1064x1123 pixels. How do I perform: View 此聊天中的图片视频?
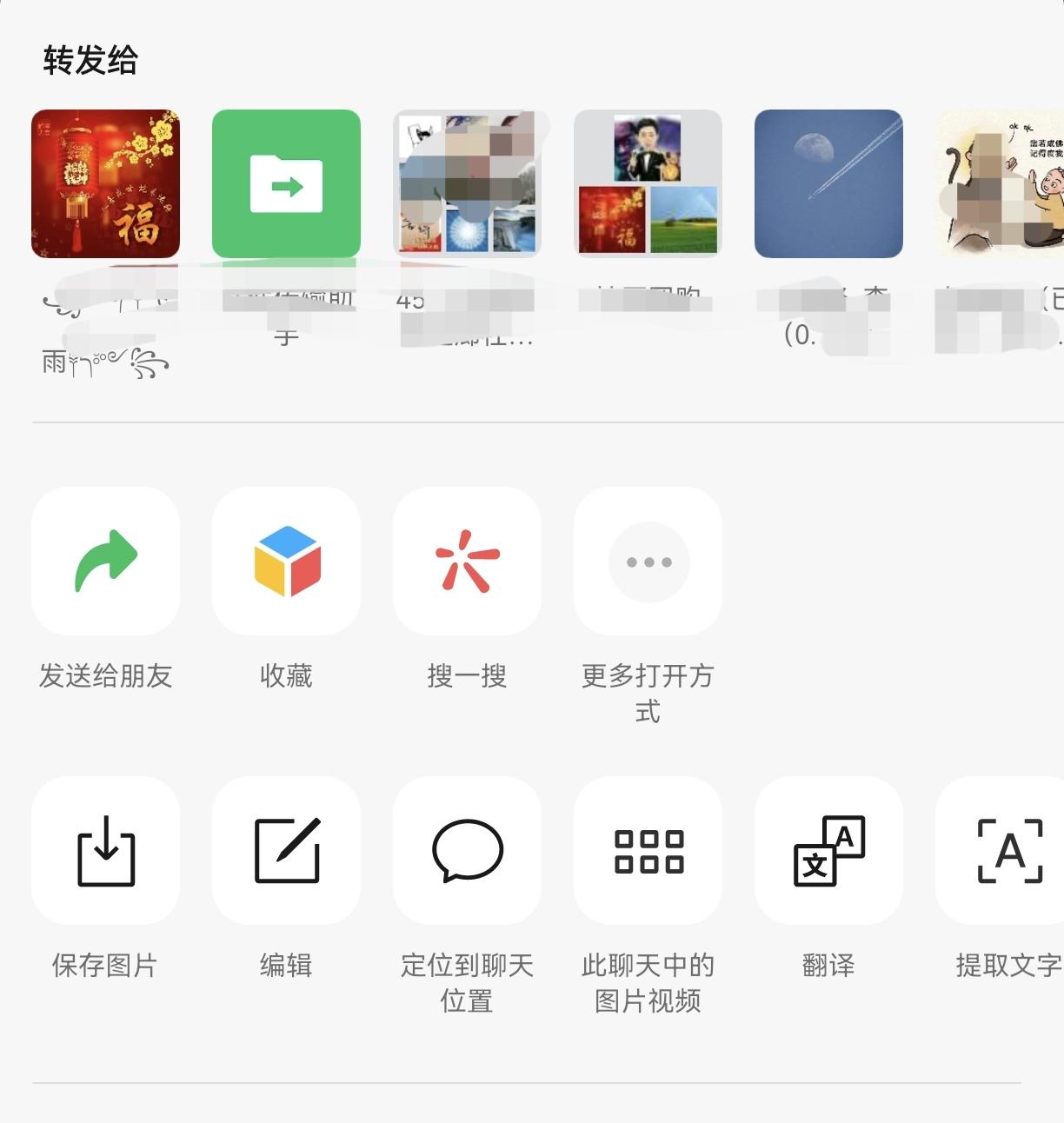coord(648,850)
